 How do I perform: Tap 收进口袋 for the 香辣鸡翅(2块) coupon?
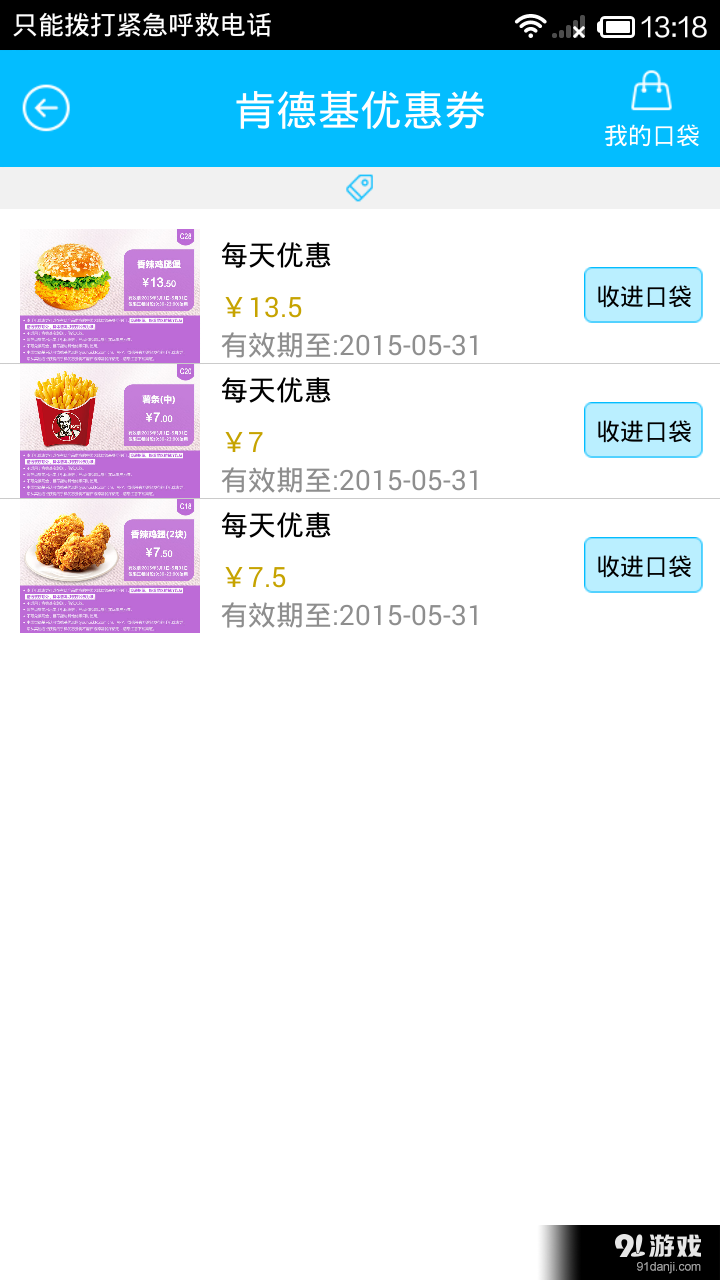(x=642, y=564)
